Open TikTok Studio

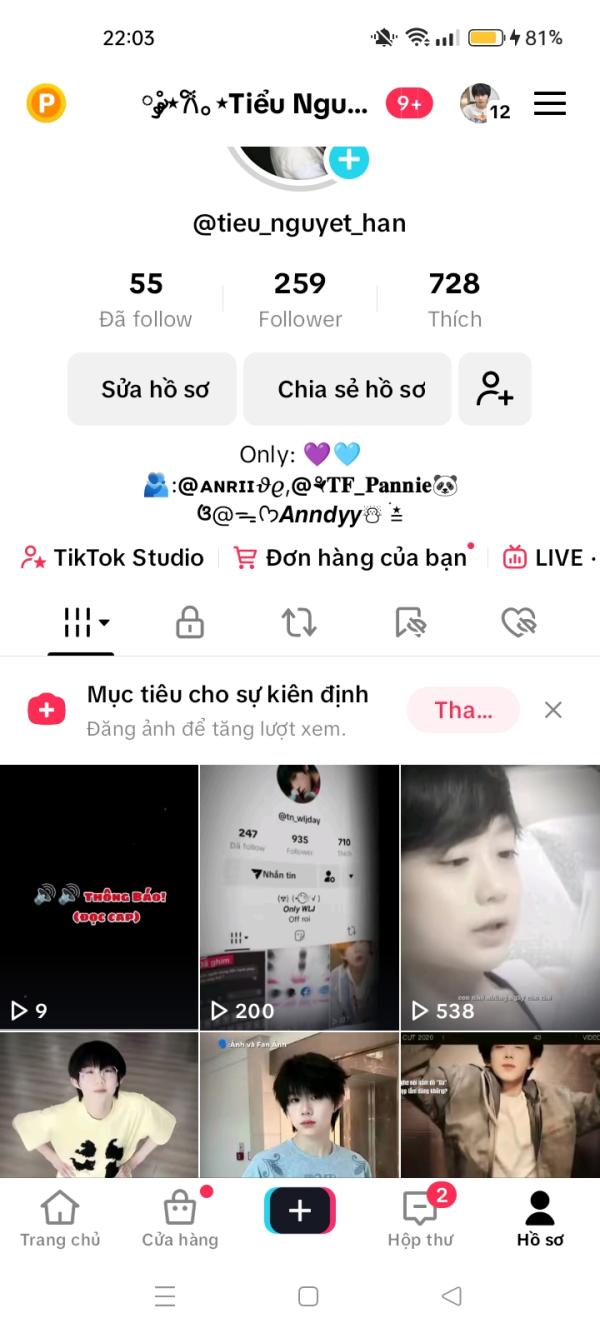pyautogui.click(x=112, y=558)
